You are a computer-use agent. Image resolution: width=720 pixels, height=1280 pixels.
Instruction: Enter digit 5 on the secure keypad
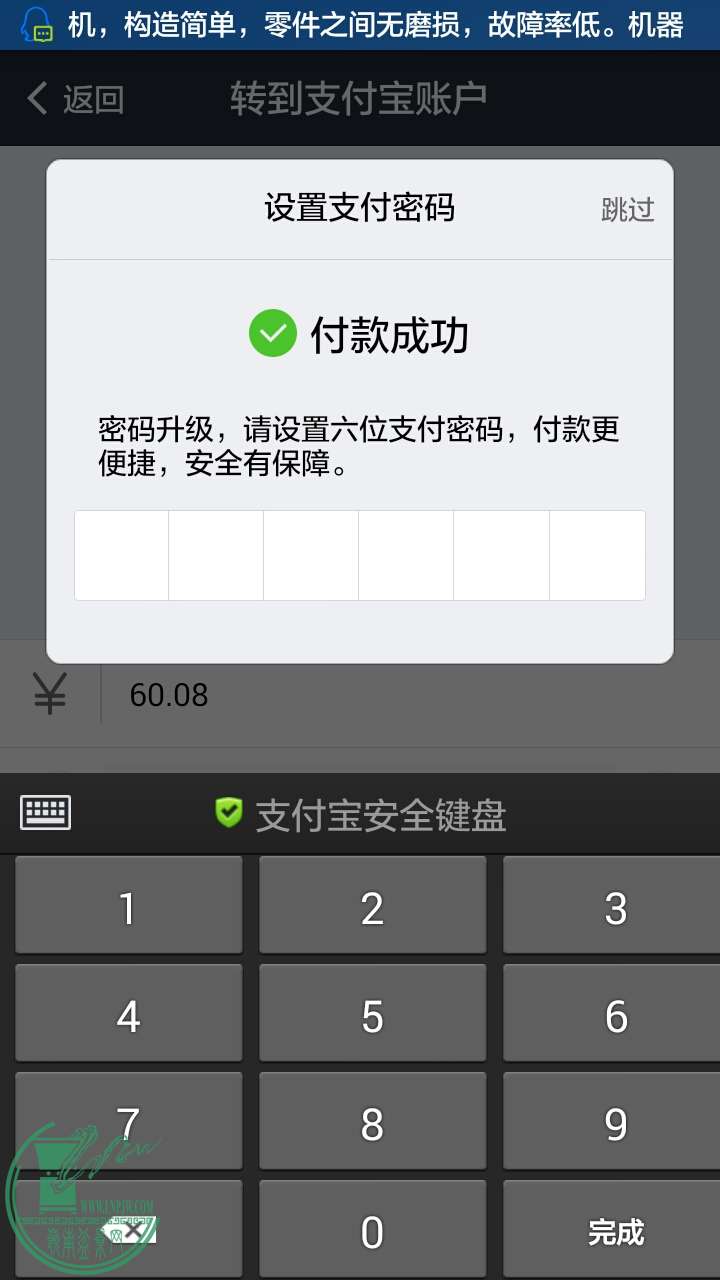click(372, 1014)
